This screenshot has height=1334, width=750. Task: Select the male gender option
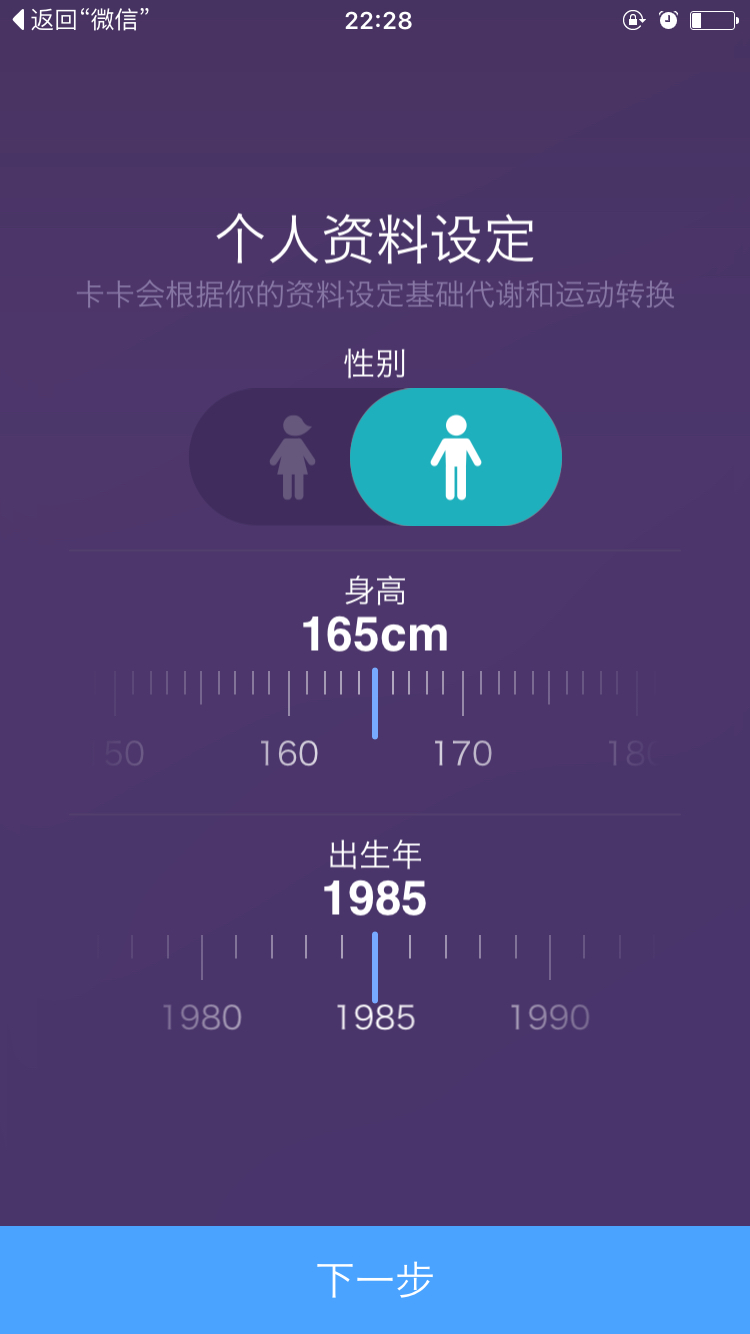456,457
